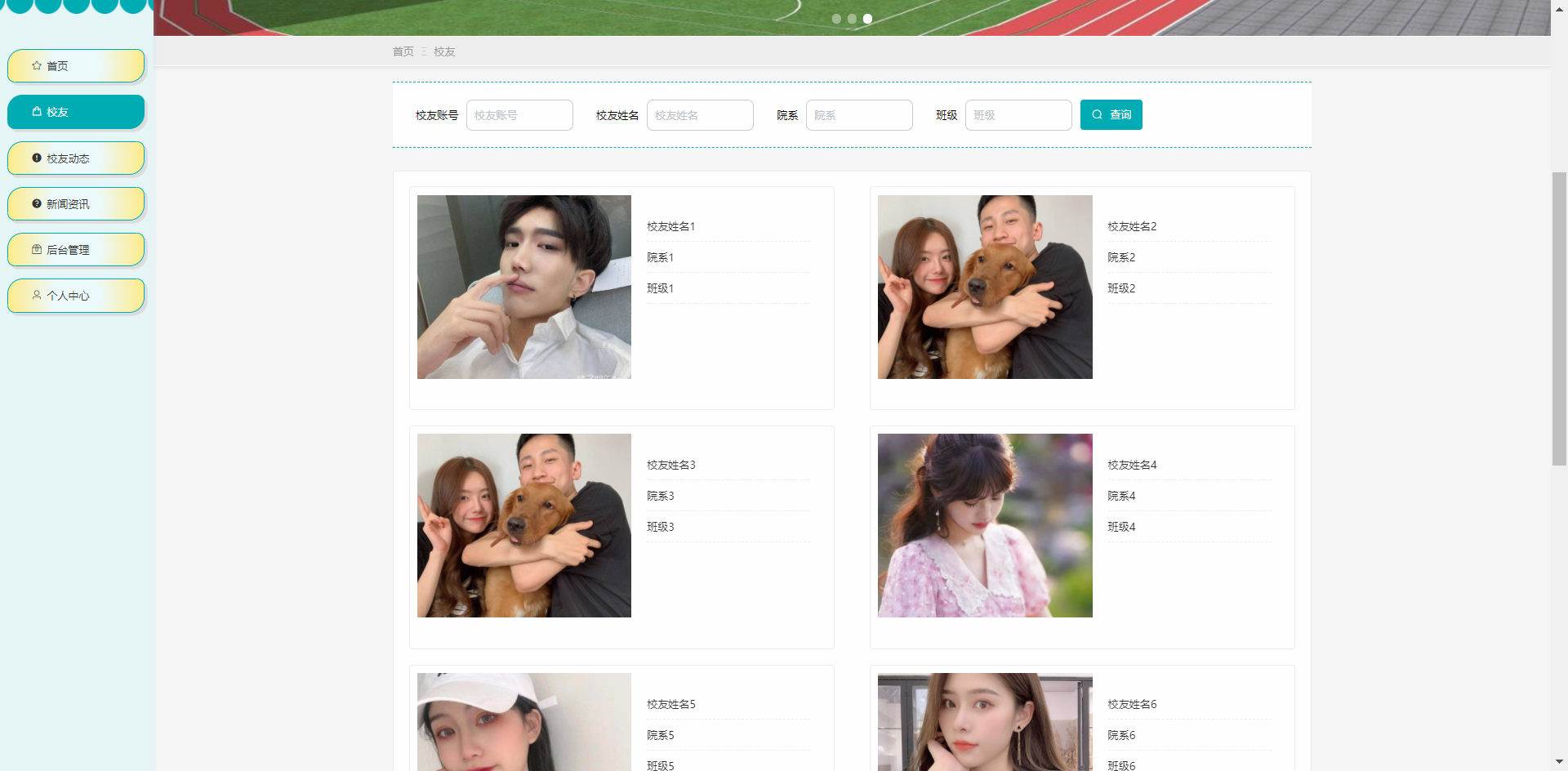Focus the 院系 input field
The image size is (1568, 771).
pyautogui.click(x=859, y=115)
